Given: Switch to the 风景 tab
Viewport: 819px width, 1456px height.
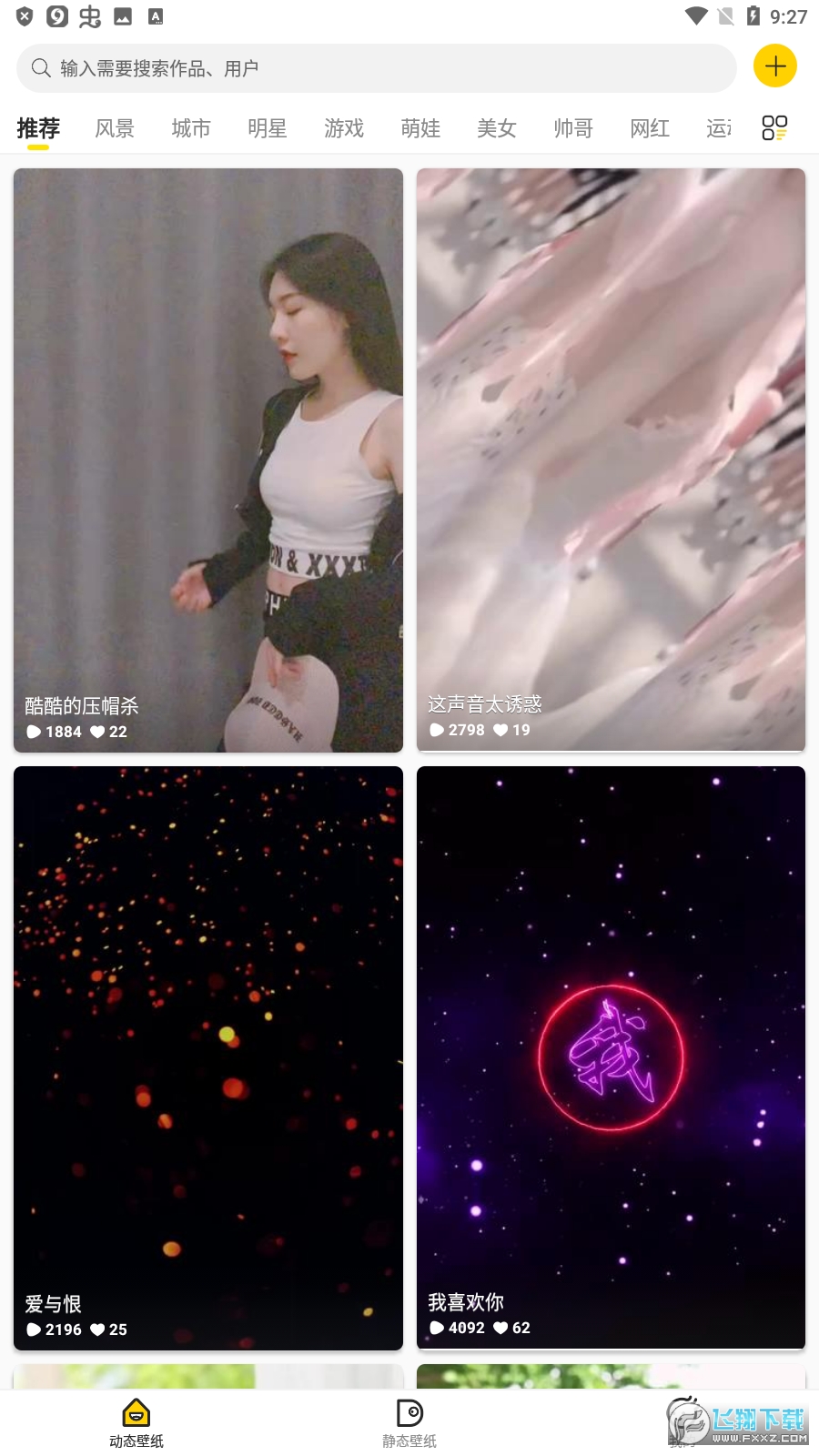Looking at the screenshot, I should [115, 128].
